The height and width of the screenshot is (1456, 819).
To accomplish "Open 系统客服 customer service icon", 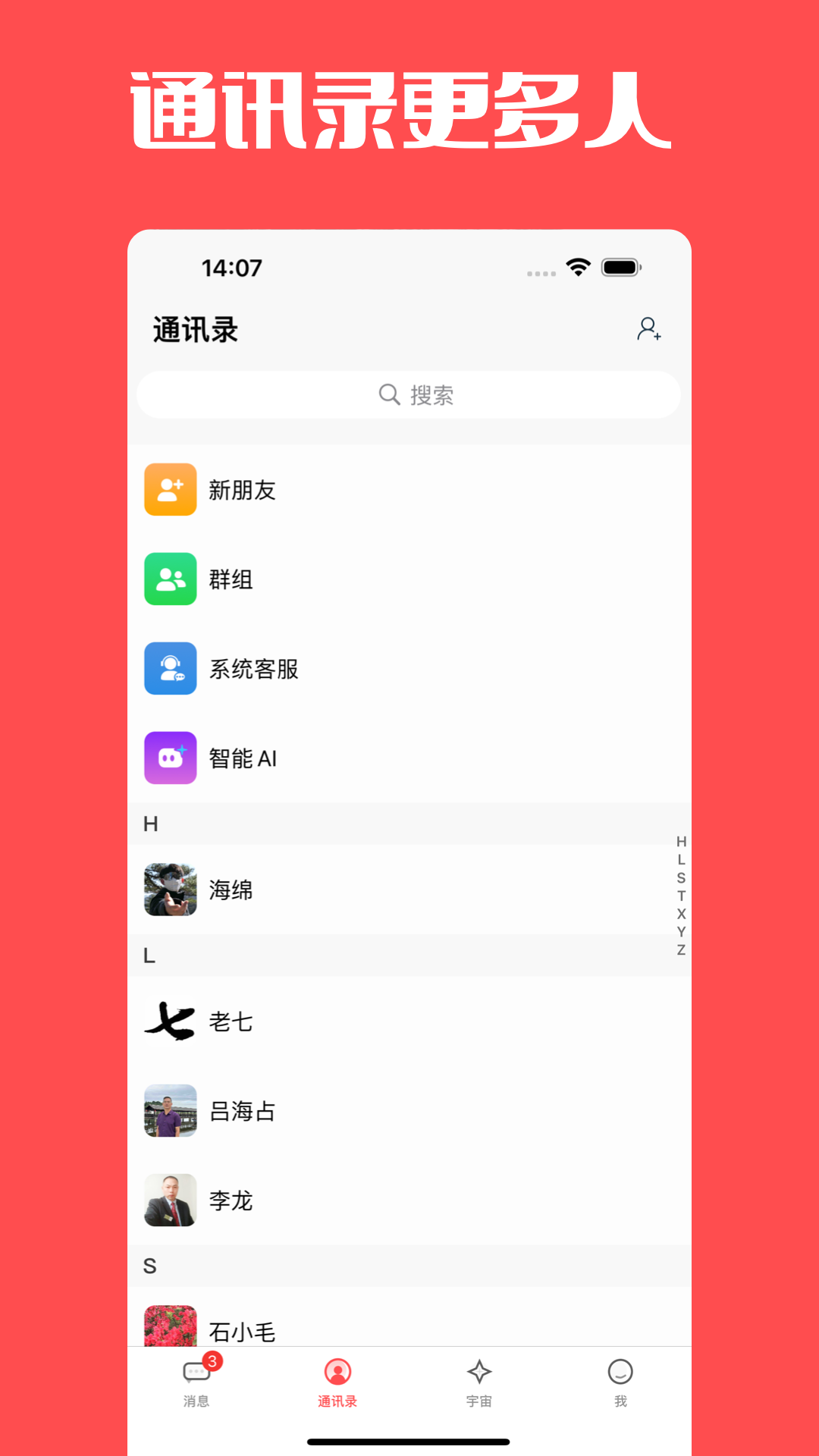I will tap(171, 669).
